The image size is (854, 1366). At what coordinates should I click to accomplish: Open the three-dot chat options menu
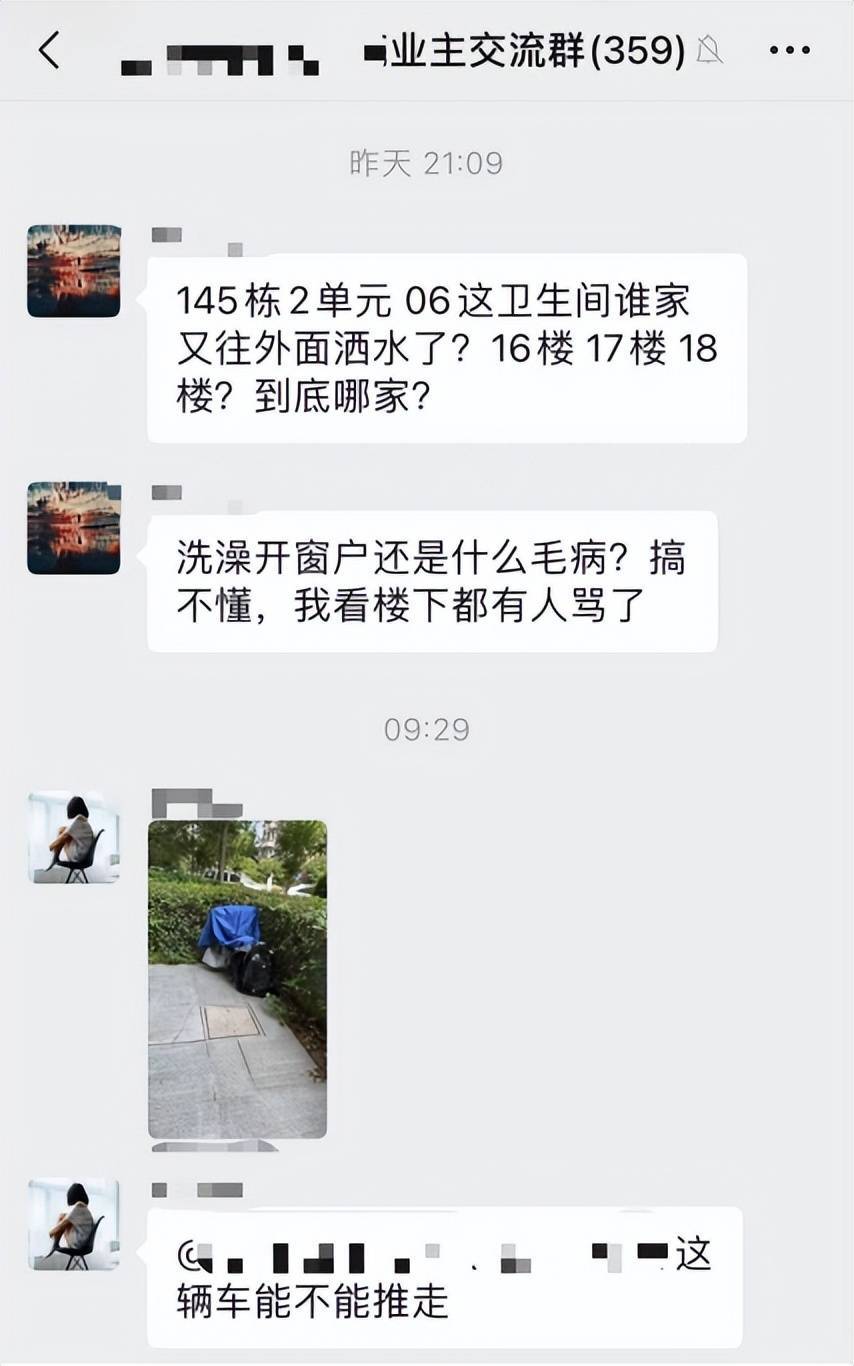[x=789, y=50]
